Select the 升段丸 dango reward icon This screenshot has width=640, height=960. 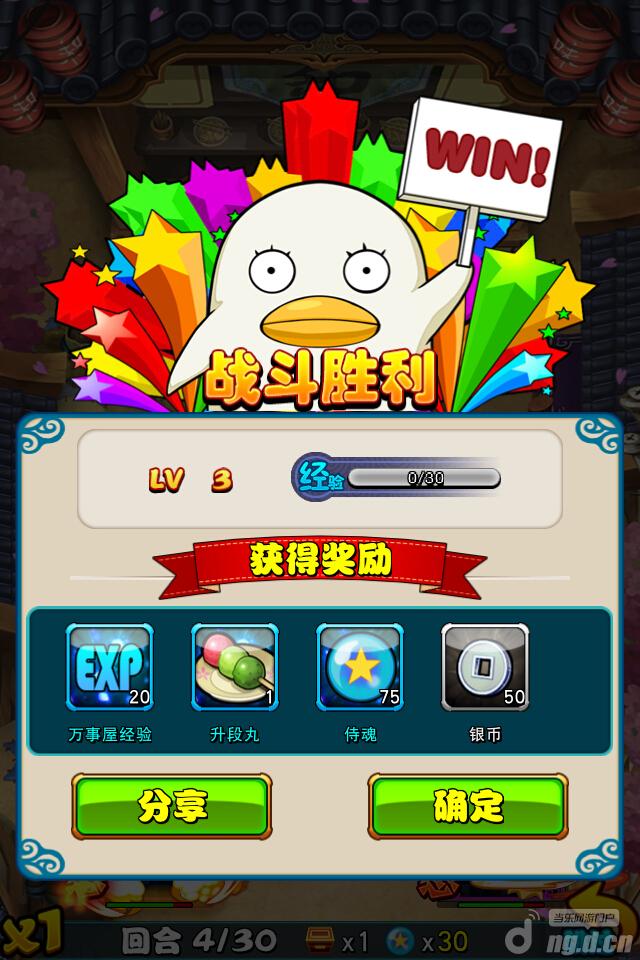pos(234,668)
